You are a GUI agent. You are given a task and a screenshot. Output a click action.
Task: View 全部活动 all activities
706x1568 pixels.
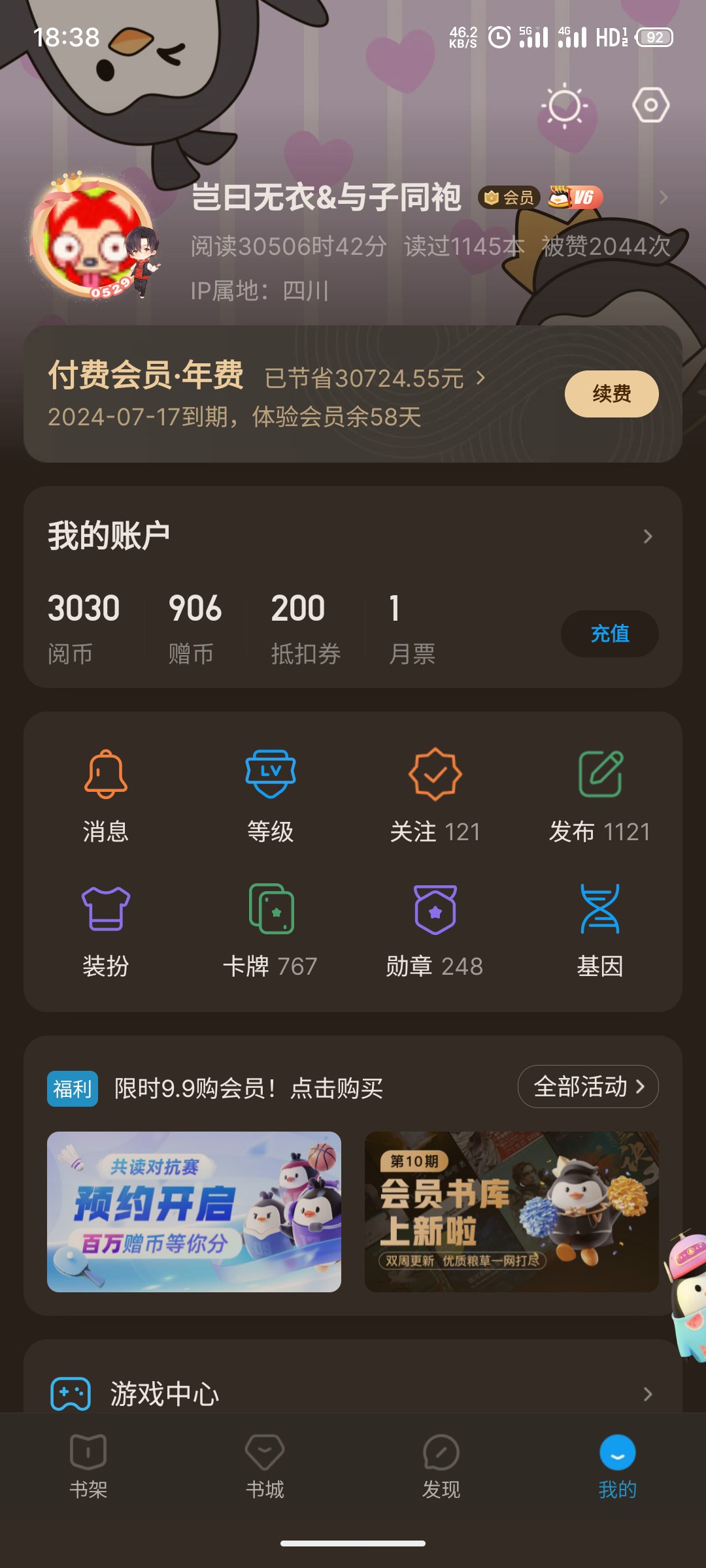[588, 1086]
